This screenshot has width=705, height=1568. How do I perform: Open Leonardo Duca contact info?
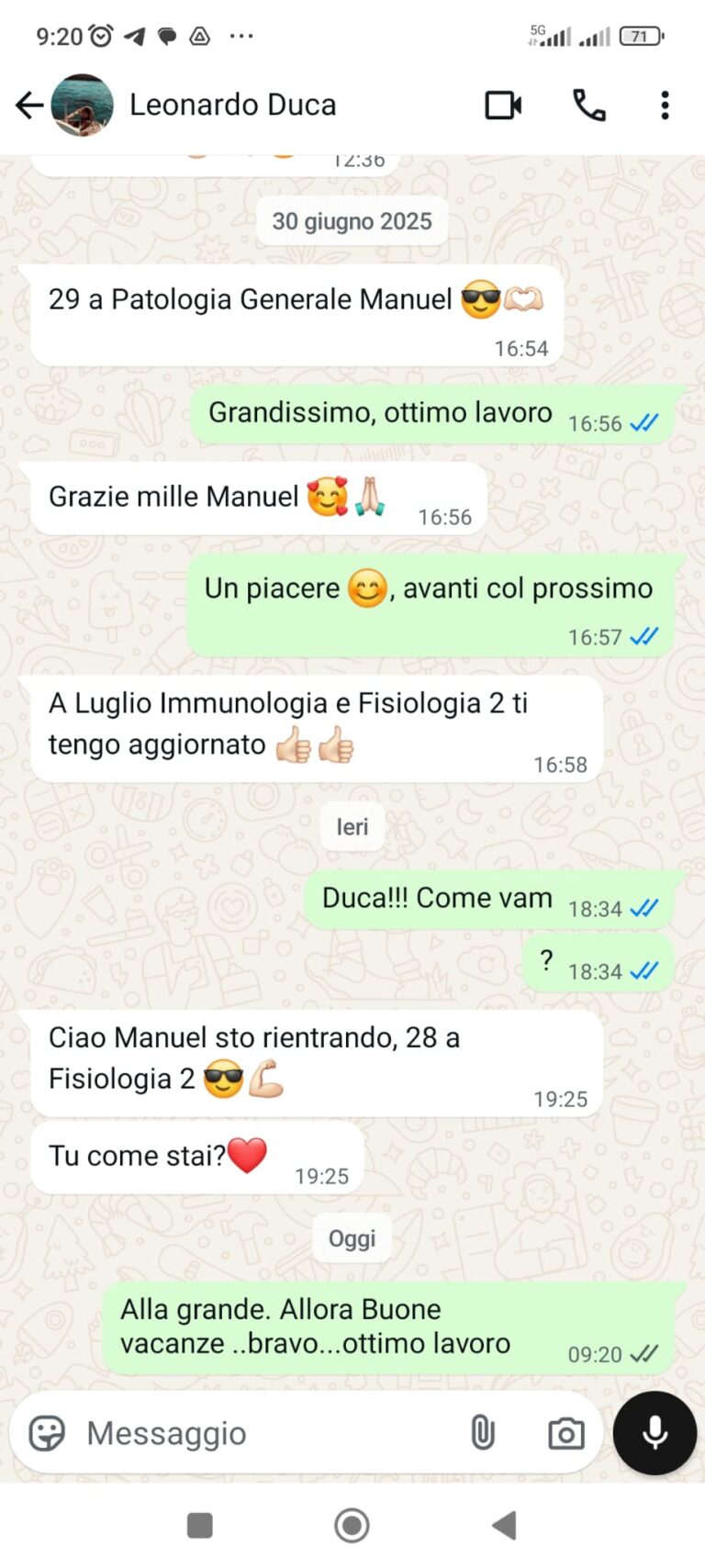[x=233, y=106]
